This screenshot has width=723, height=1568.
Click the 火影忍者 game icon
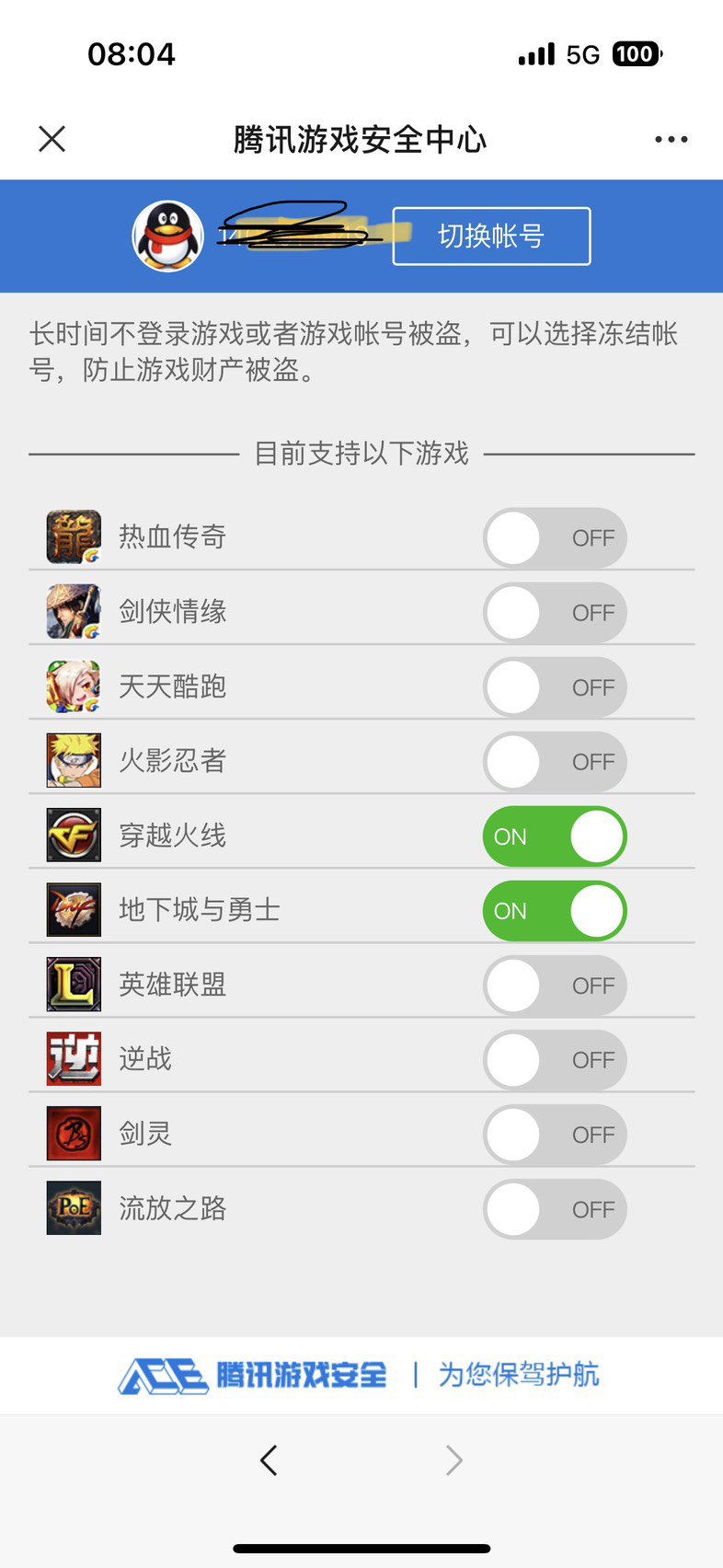click(x=73, y=761)
